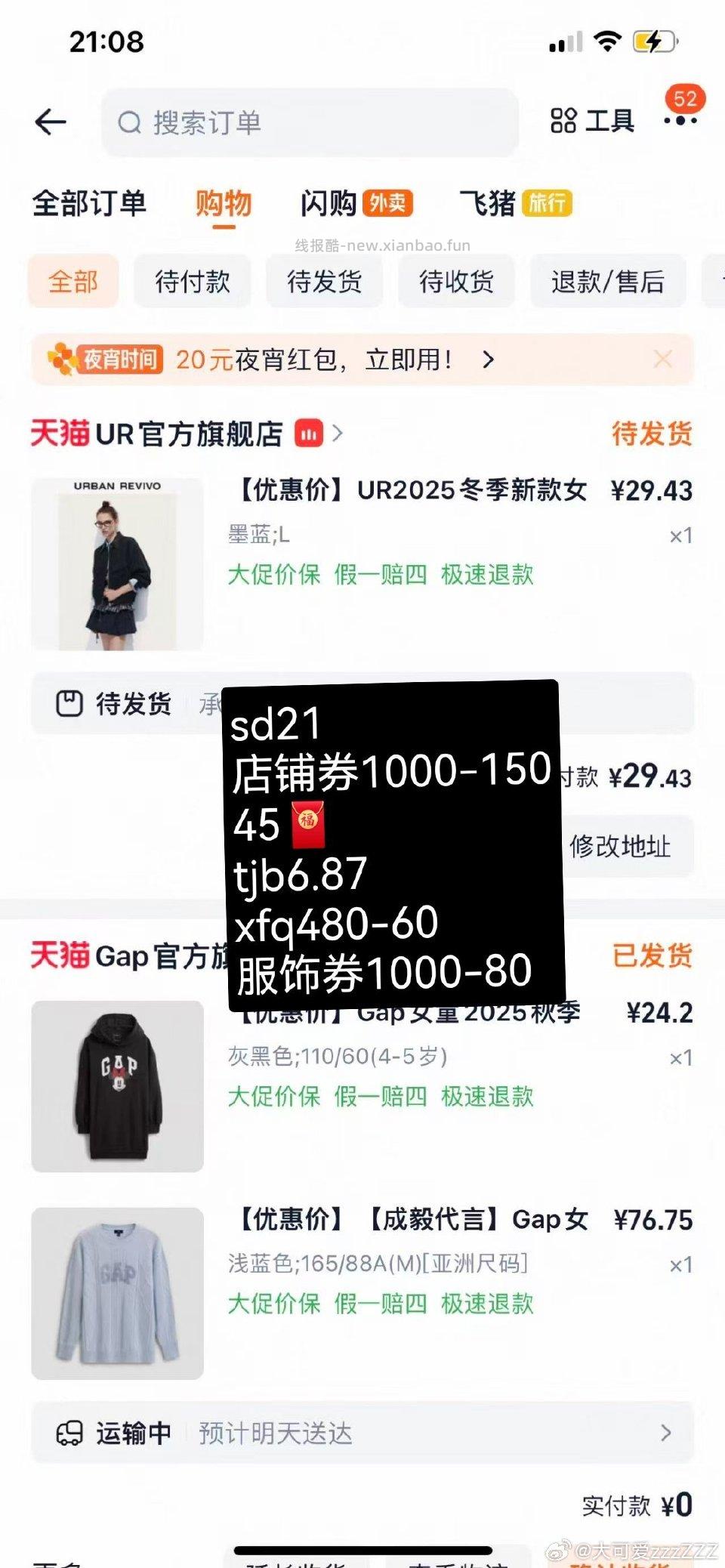Tap 极速退款 on the Gap hoodie order
This screenshot has width=725, height=1568.
pos(487,1097)
